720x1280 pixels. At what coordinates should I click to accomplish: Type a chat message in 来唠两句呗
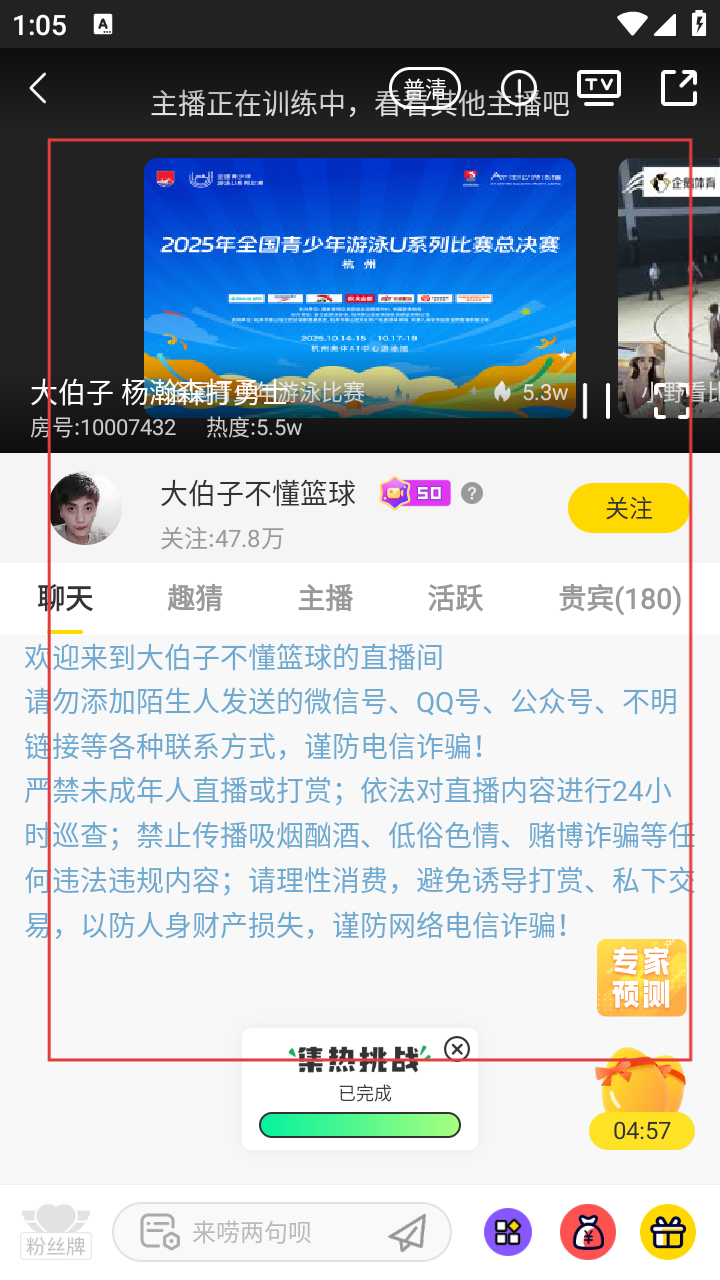pyautogui.click(x=260, y=1232)
